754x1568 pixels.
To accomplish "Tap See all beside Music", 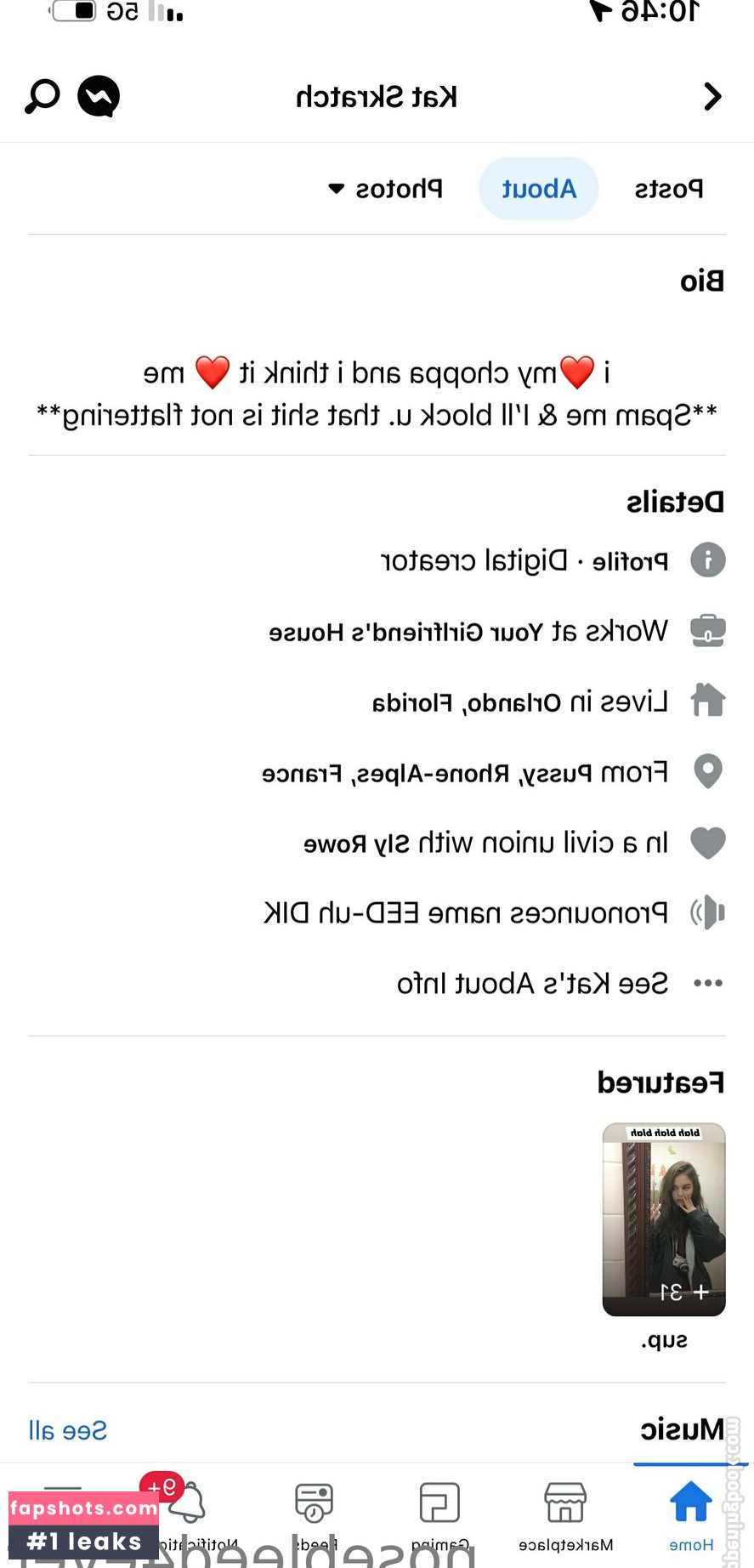I will coord(68,1430).
